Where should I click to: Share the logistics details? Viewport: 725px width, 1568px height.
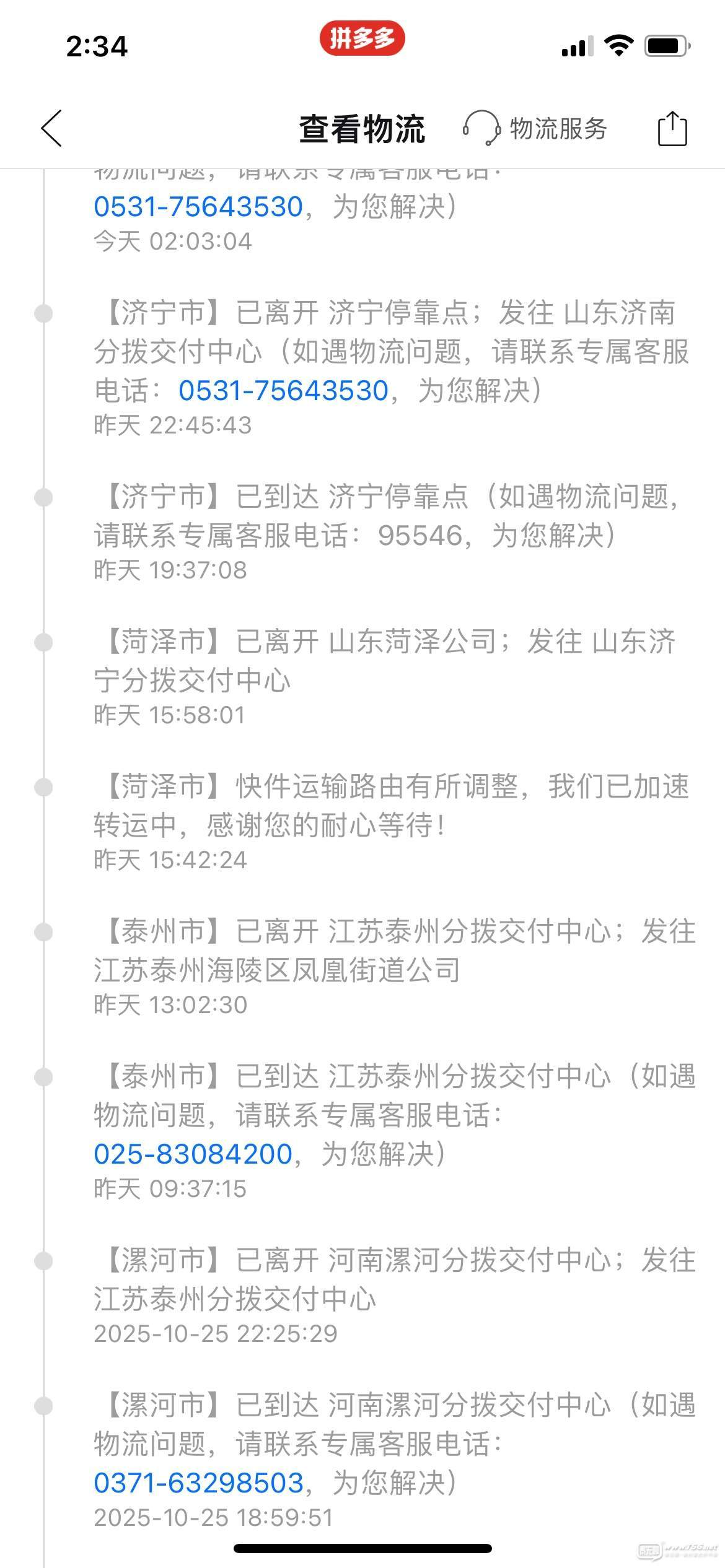[x=672, y=128]
